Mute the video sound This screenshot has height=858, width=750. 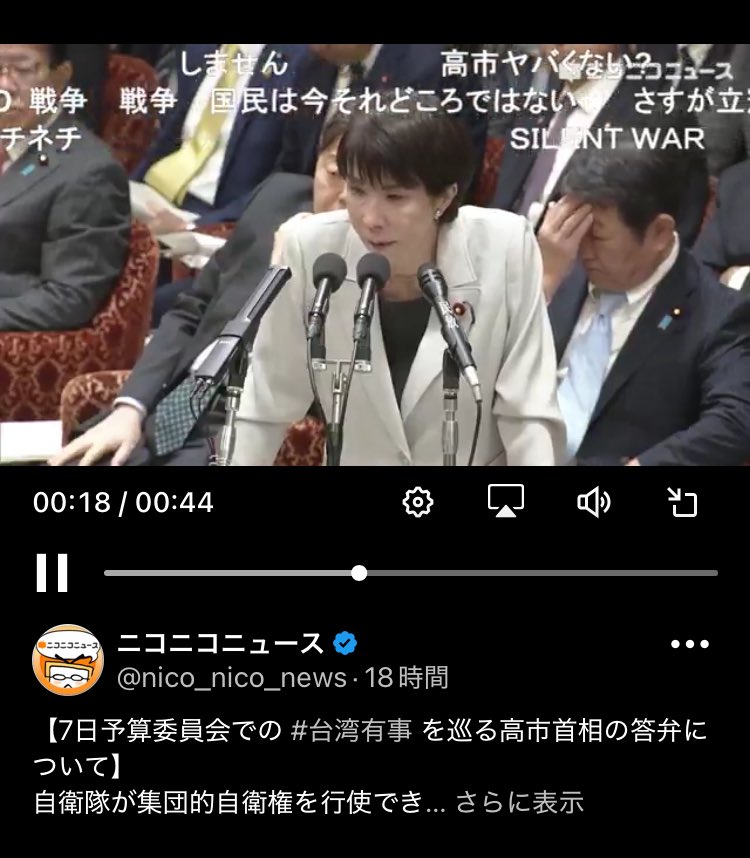pyautogui.click(x=593, y=502)
